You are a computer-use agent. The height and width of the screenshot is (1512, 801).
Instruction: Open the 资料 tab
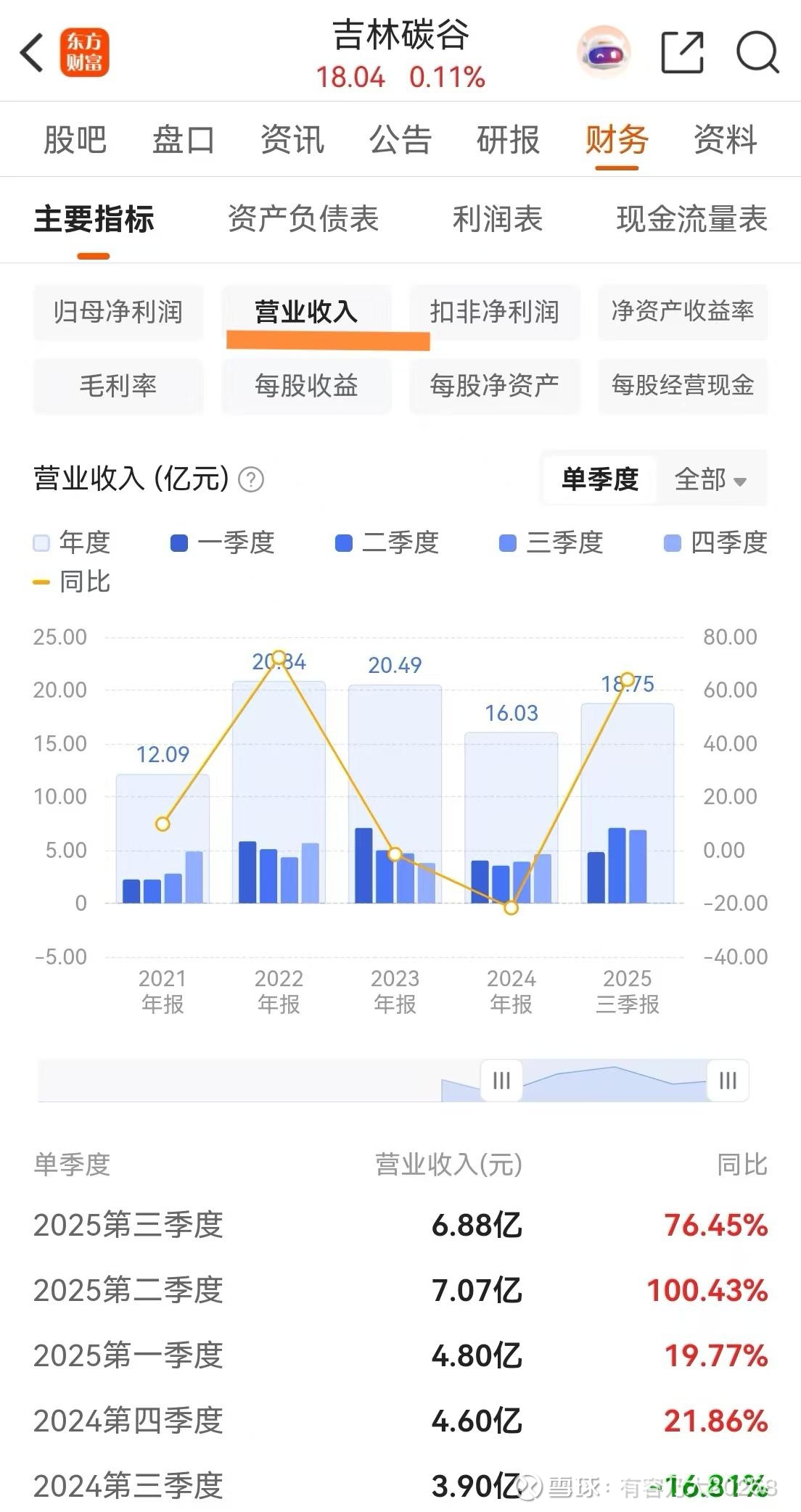click(x=725, y=139)
